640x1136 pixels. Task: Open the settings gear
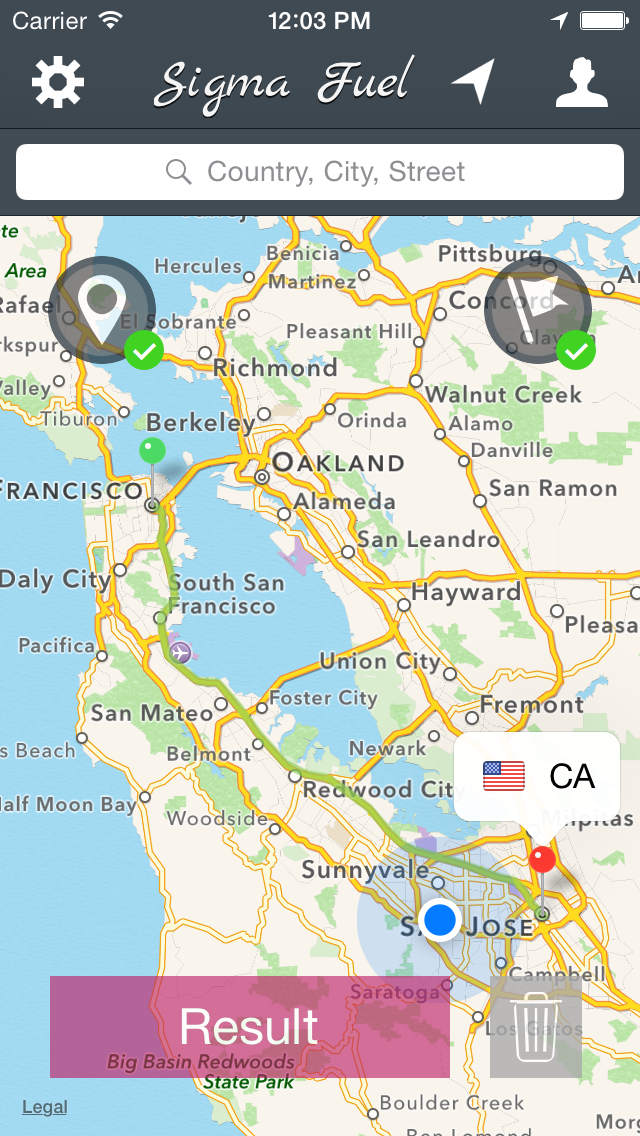point(58,83)
